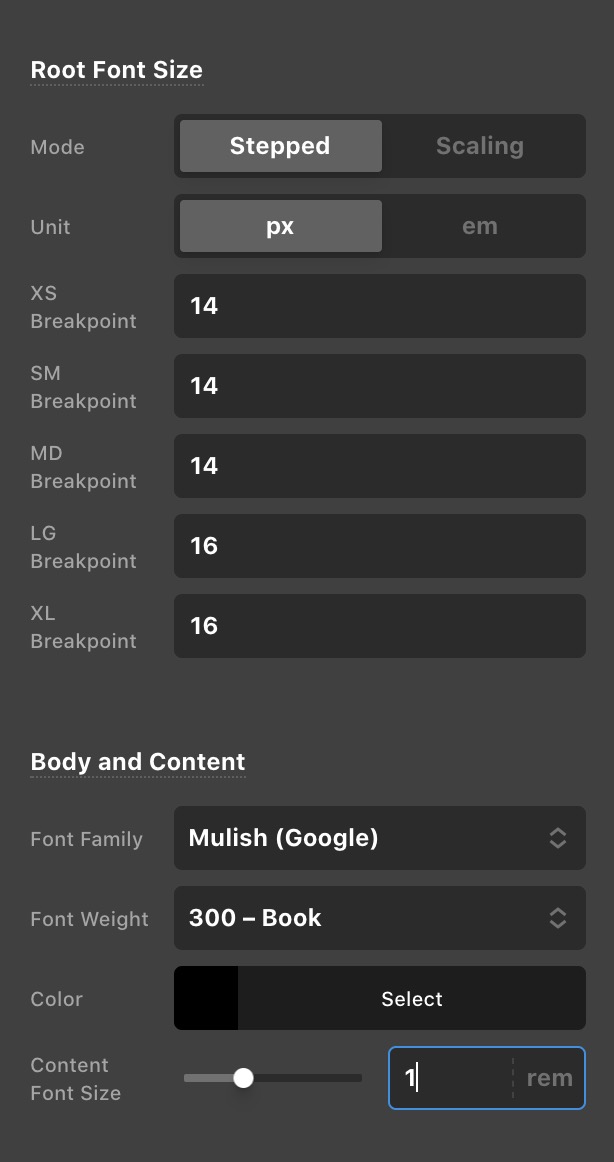Switch Mode to Scaling
This screenshot has width=614, height=1162.
480,146
